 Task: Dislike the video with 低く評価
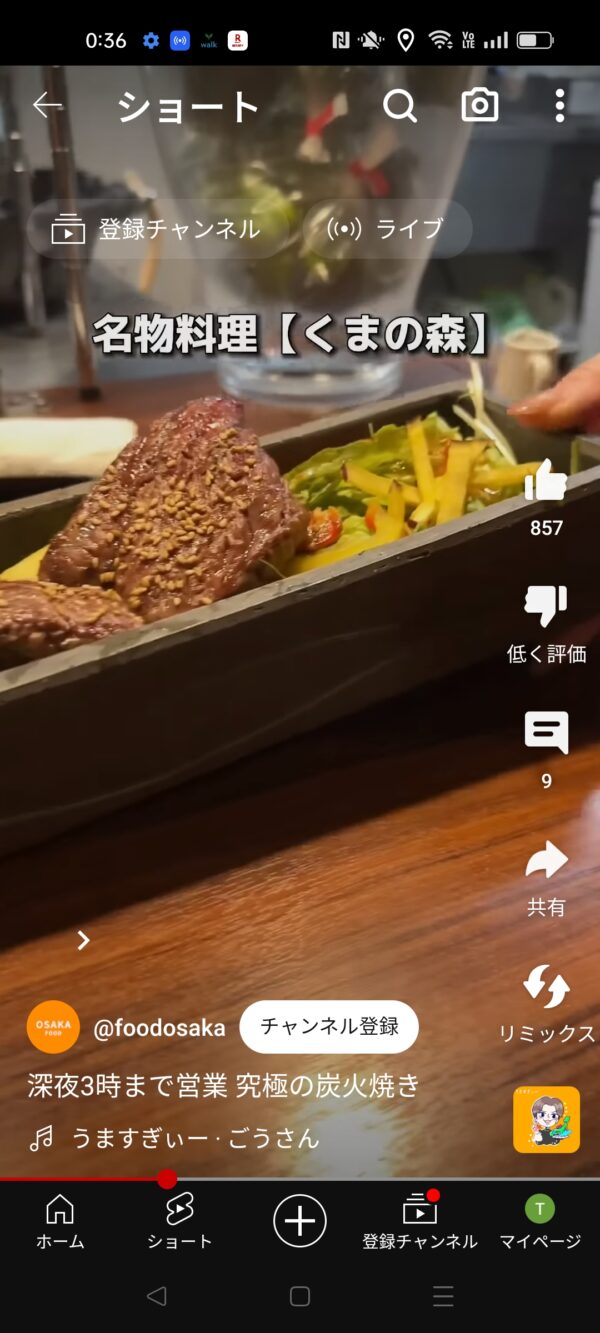point(546,607)
